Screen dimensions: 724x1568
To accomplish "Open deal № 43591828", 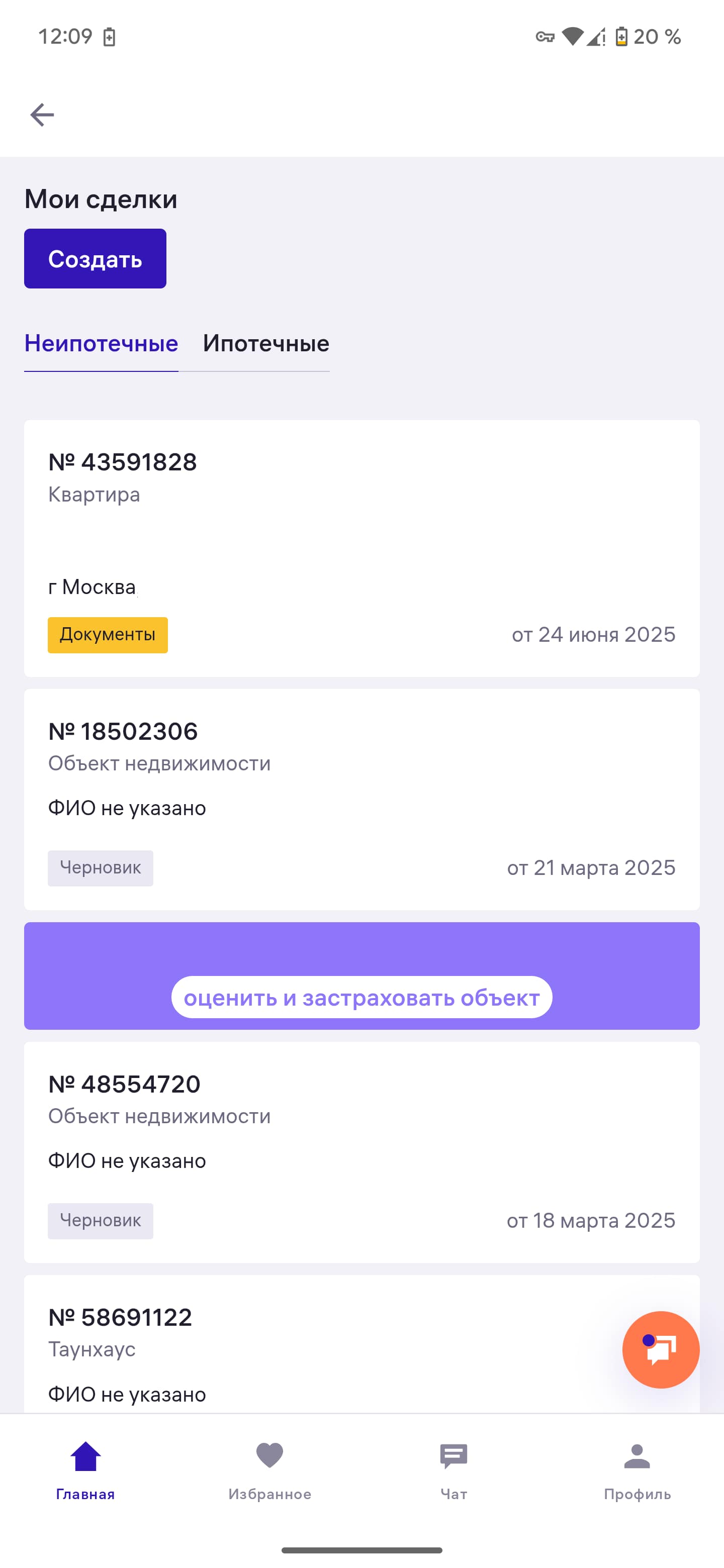I will pos(361,548).
